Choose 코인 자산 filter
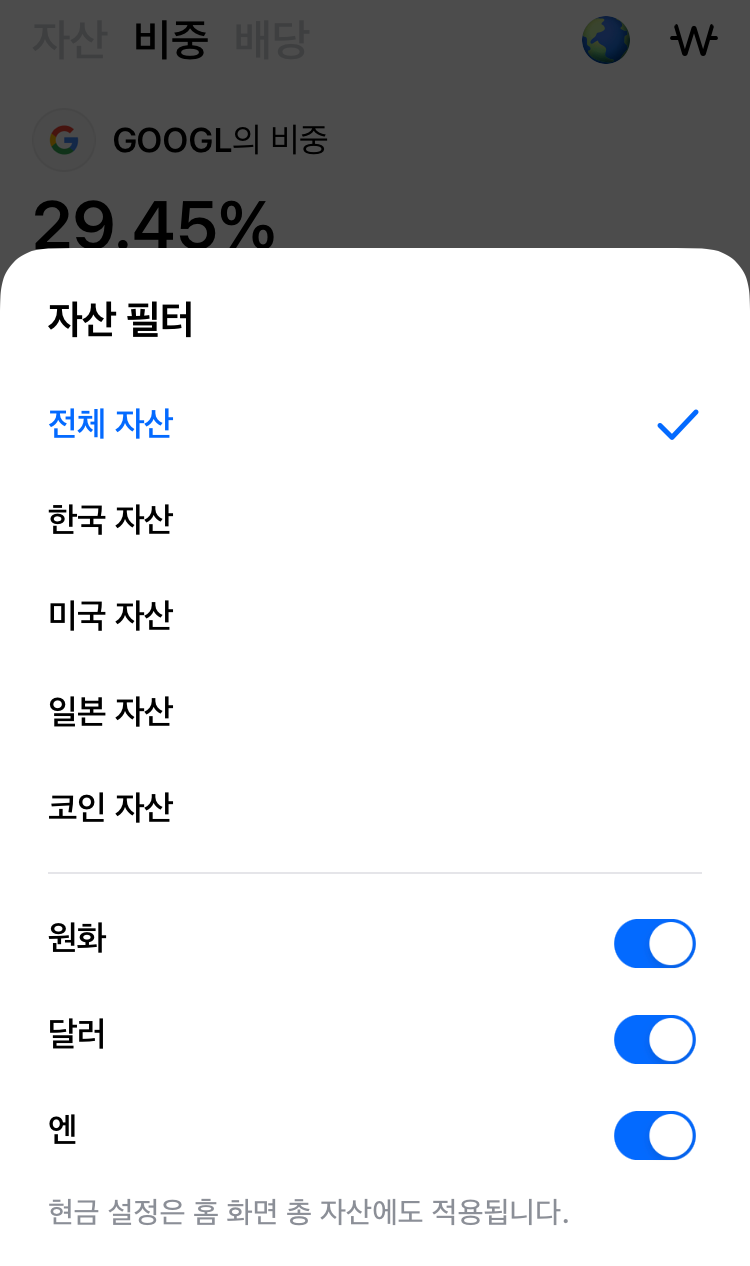This screenshot has height=1266, width=750. coord(374,807)
